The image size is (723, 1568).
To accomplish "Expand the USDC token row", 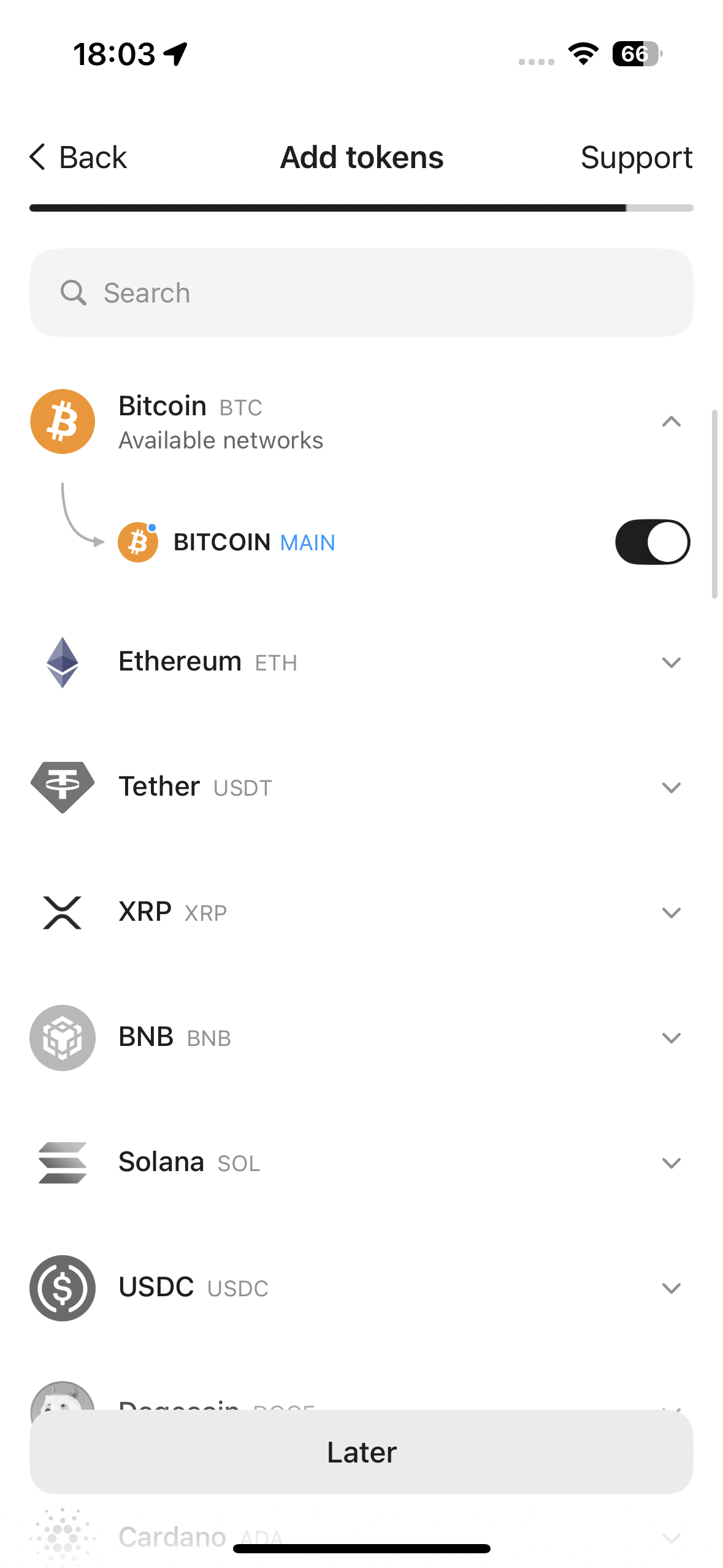I will tap(361, 1288).
